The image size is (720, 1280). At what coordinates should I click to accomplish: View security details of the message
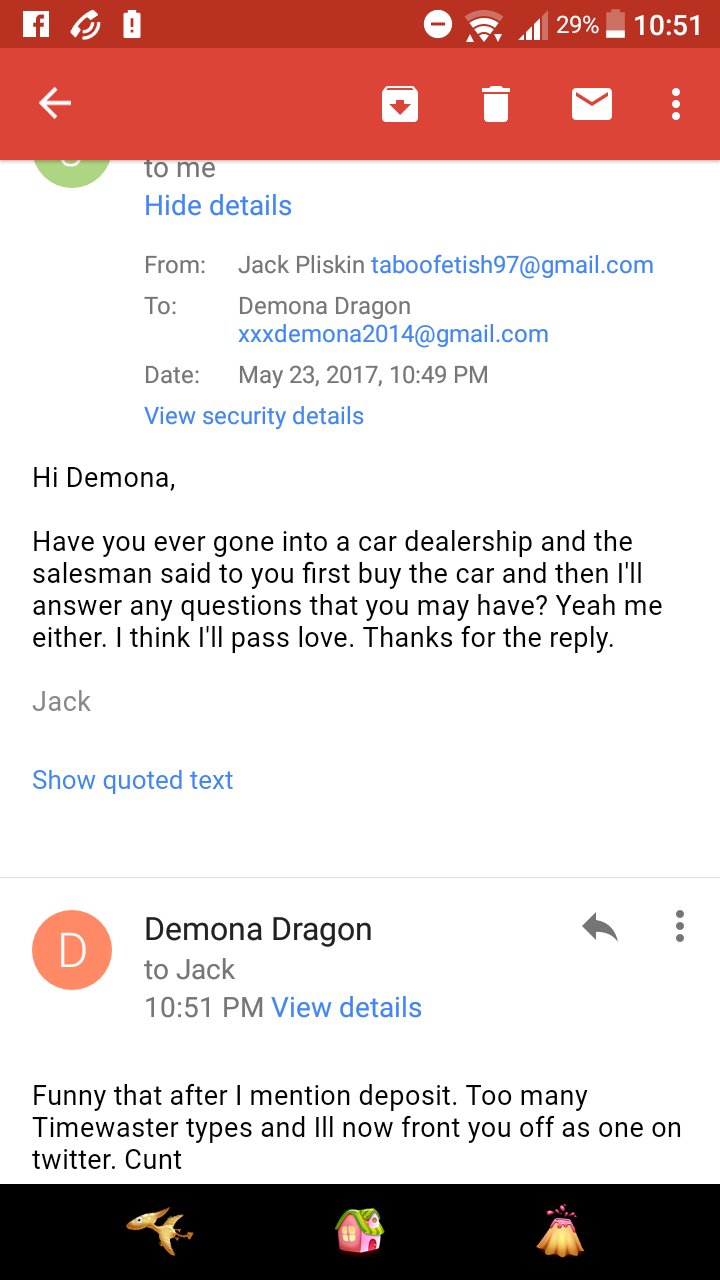254,416
